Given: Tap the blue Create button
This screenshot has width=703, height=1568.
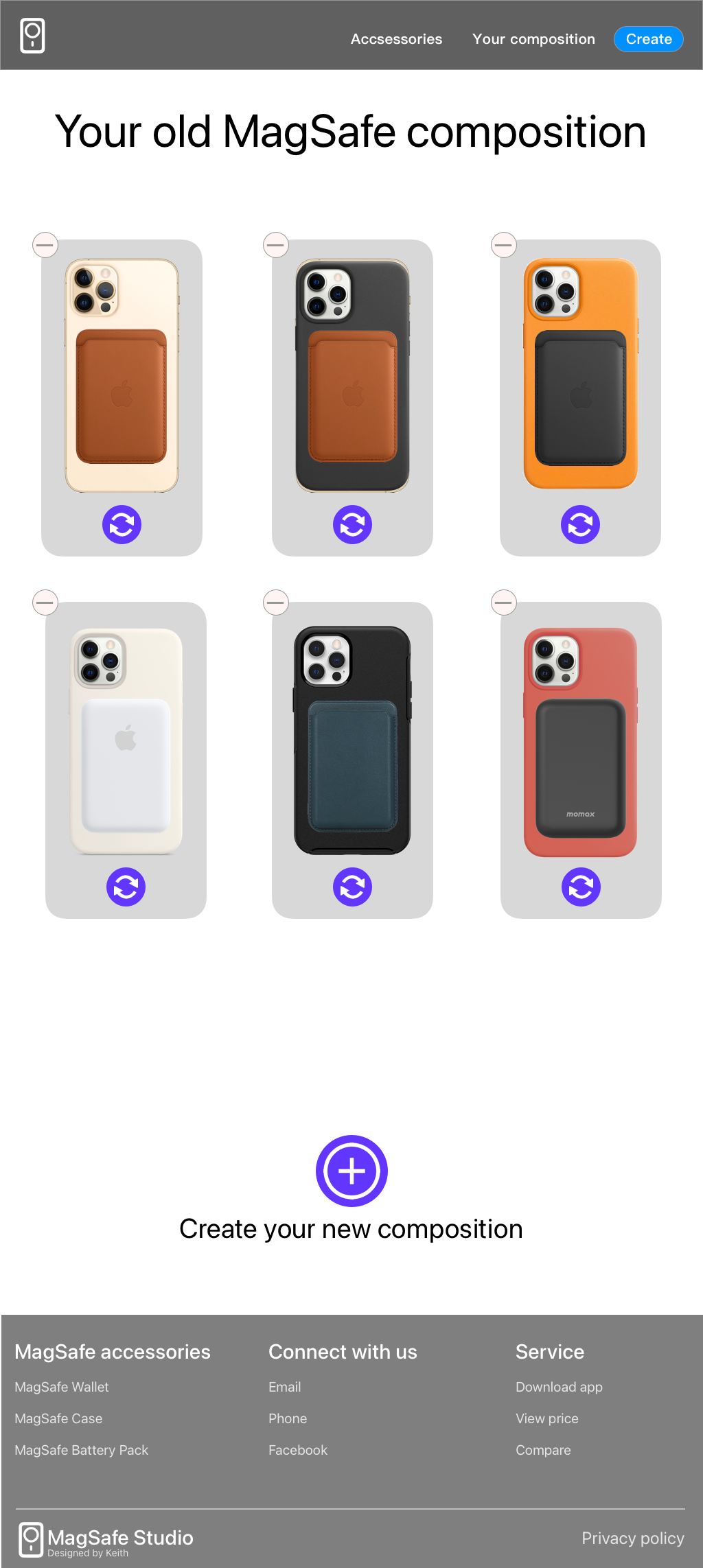Looking at the screenshot, I should coord(648,39).
